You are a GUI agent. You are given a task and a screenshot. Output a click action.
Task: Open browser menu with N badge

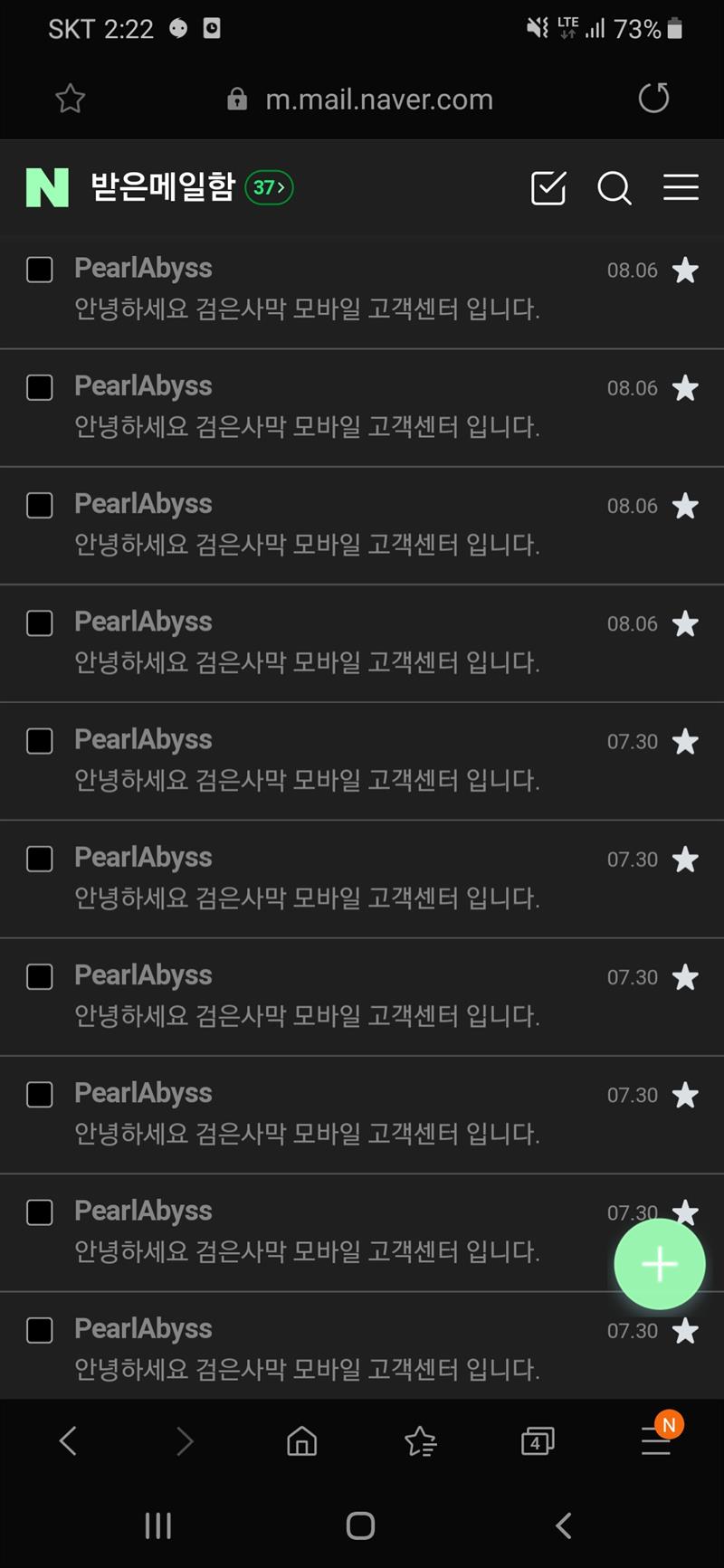656,1439
